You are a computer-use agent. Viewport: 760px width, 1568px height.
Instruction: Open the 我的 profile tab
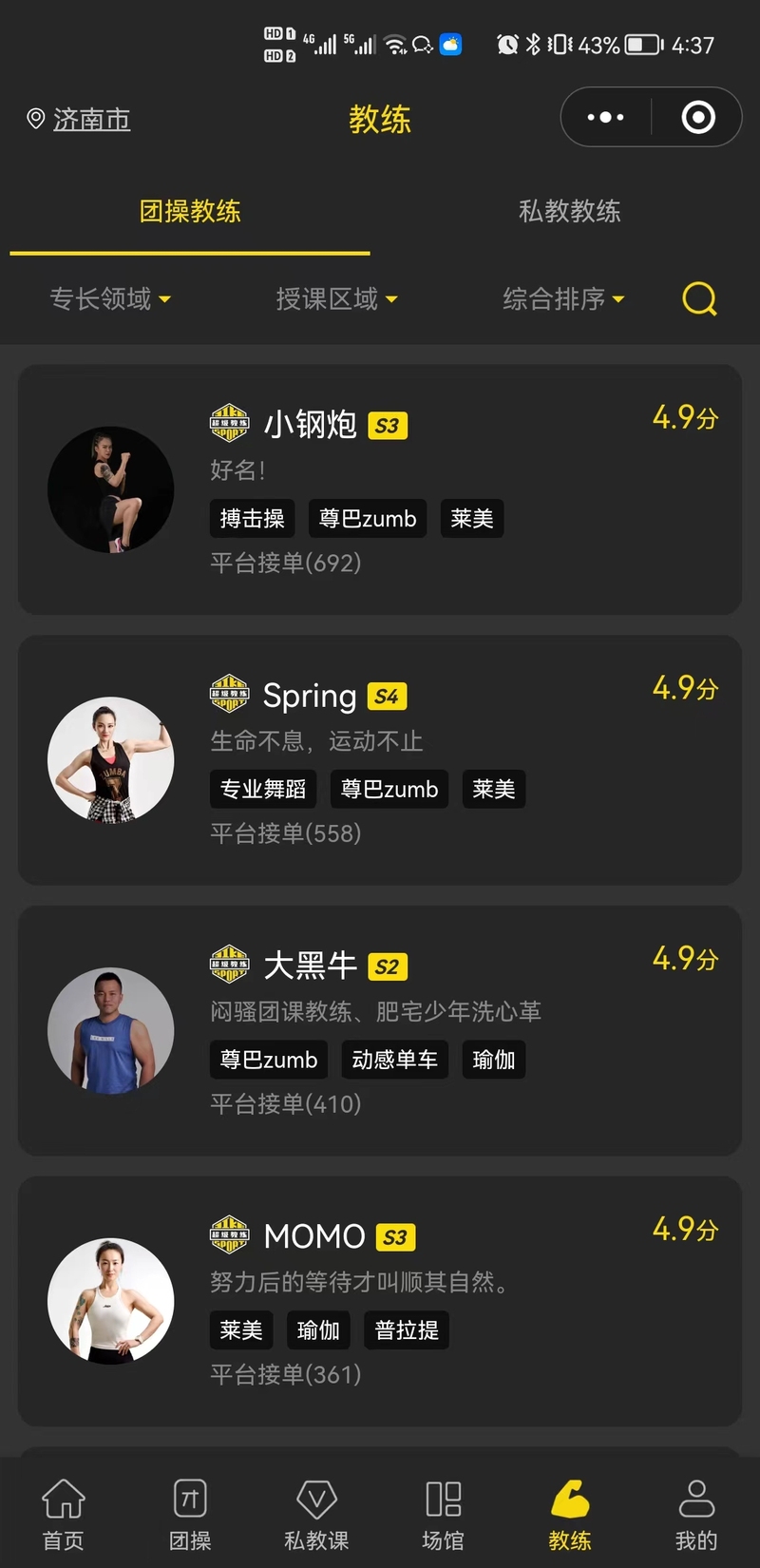coord(695,1514)
